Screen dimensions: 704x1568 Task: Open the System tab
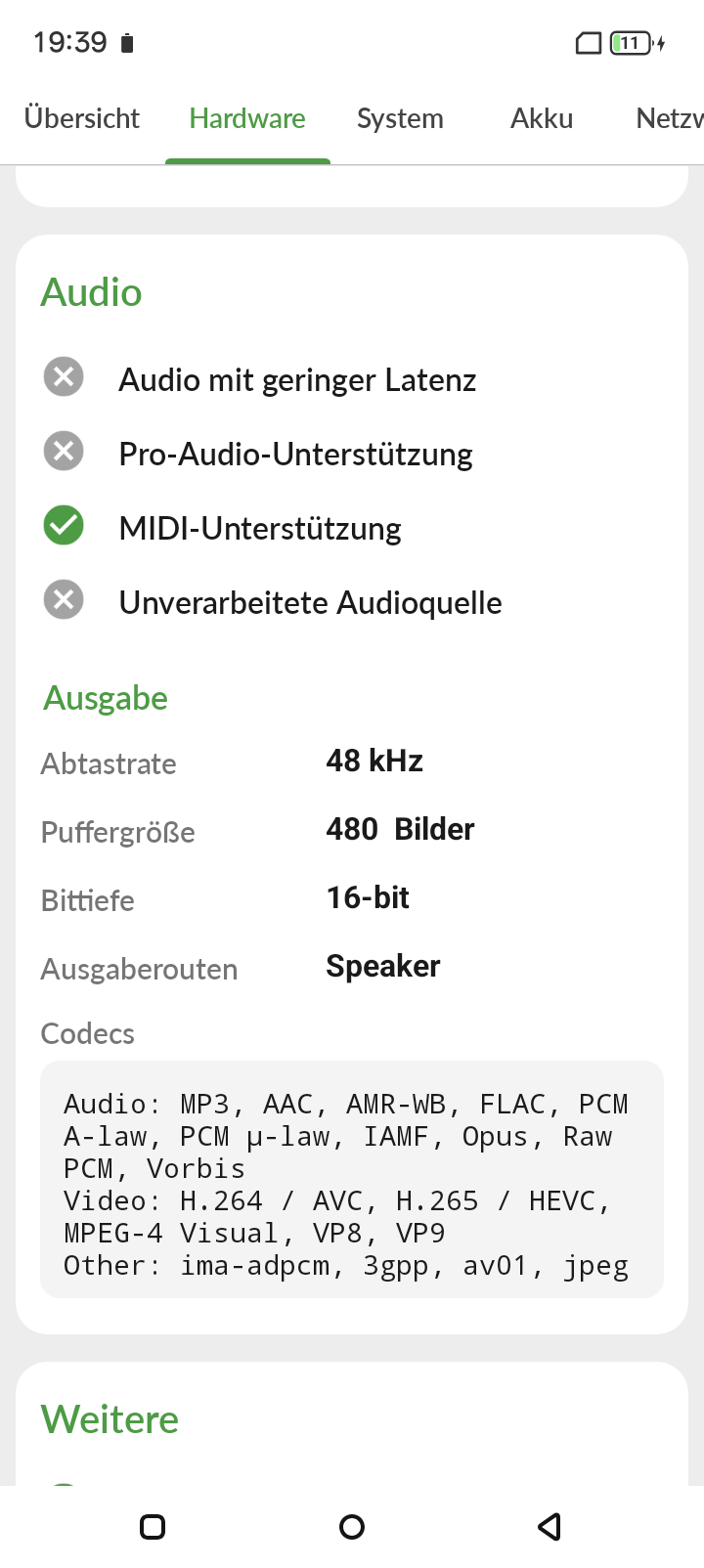click(400, 119)
